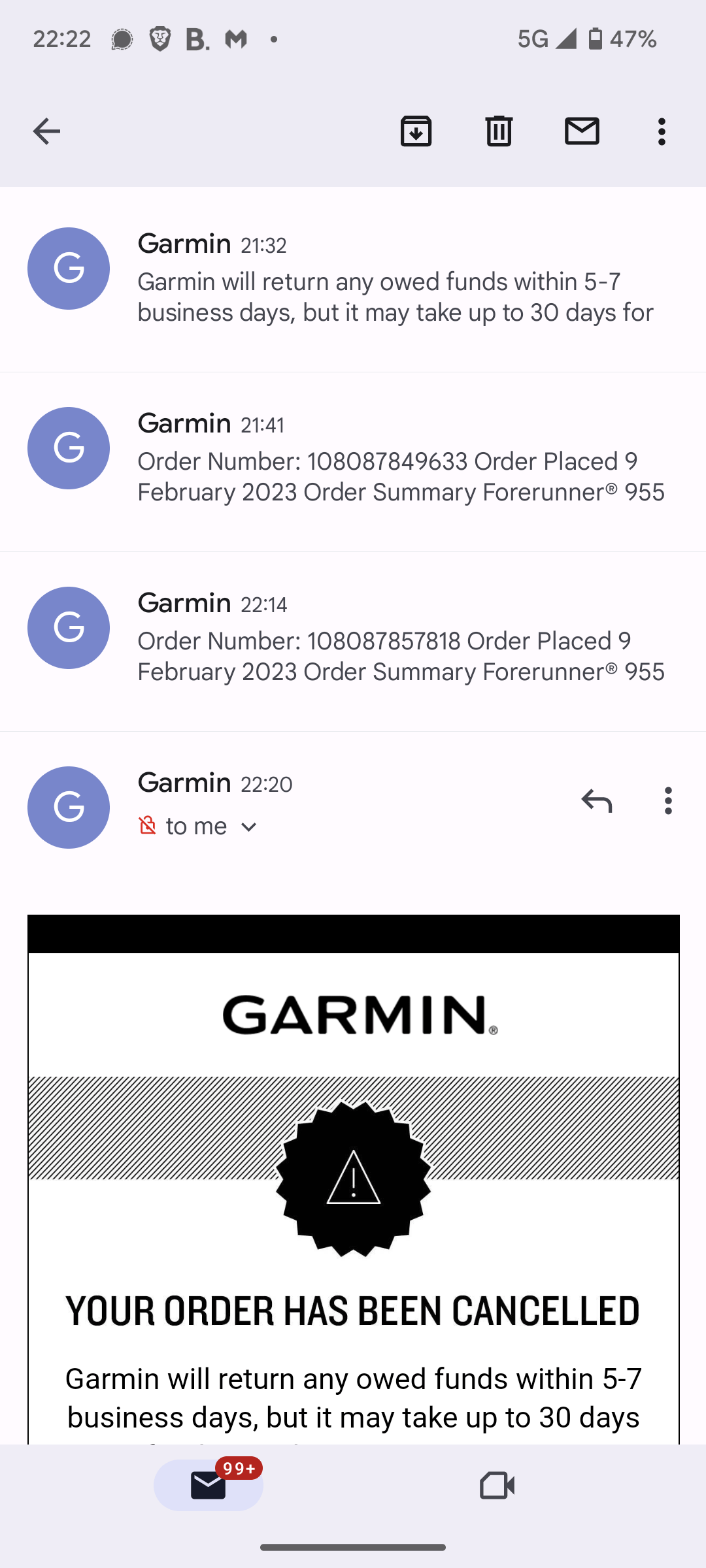
Task: Open the cancelled order email body
Action: pyautogui.click(x=353, y=1241)
